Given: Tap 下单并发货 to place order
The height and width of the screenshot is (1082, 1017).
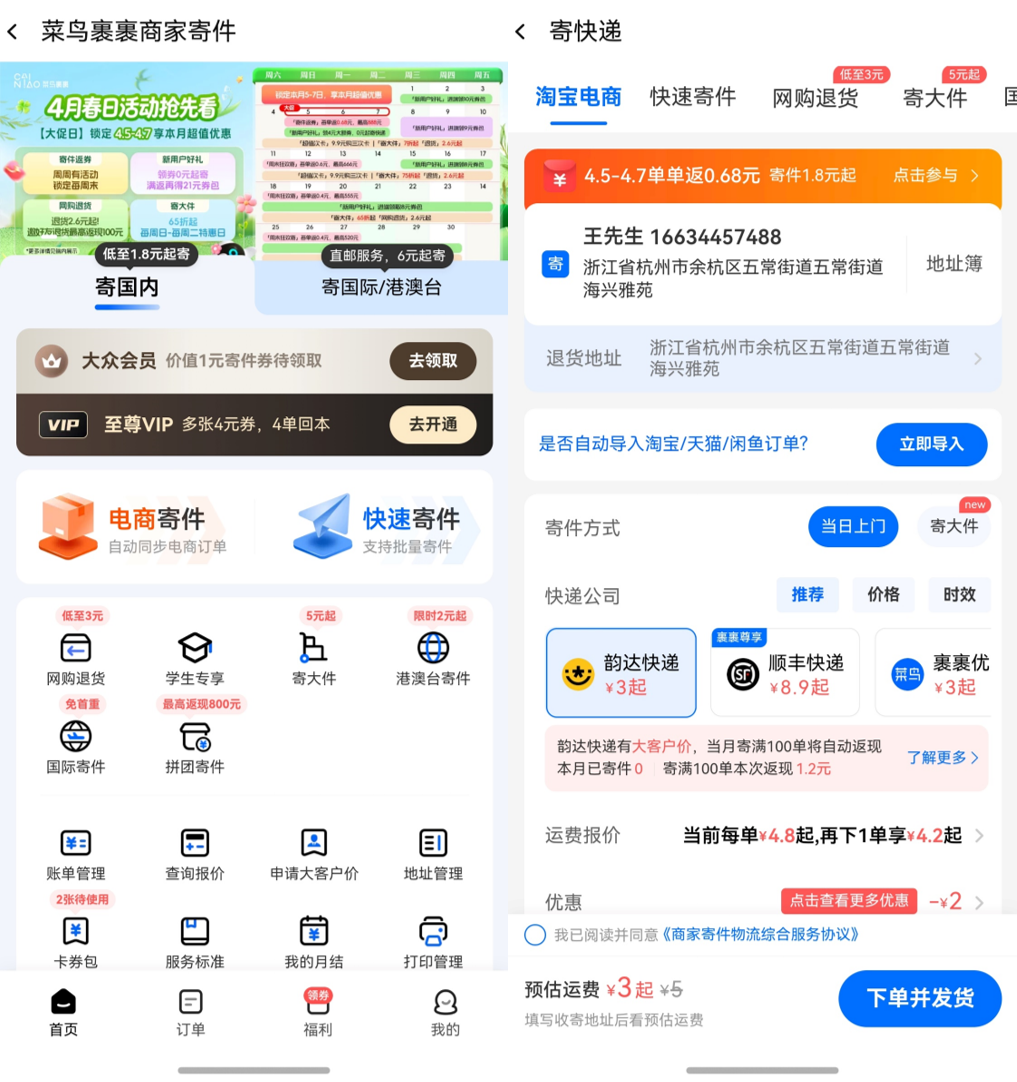Looking at the screenshot, I should click(x=919, y=998).
